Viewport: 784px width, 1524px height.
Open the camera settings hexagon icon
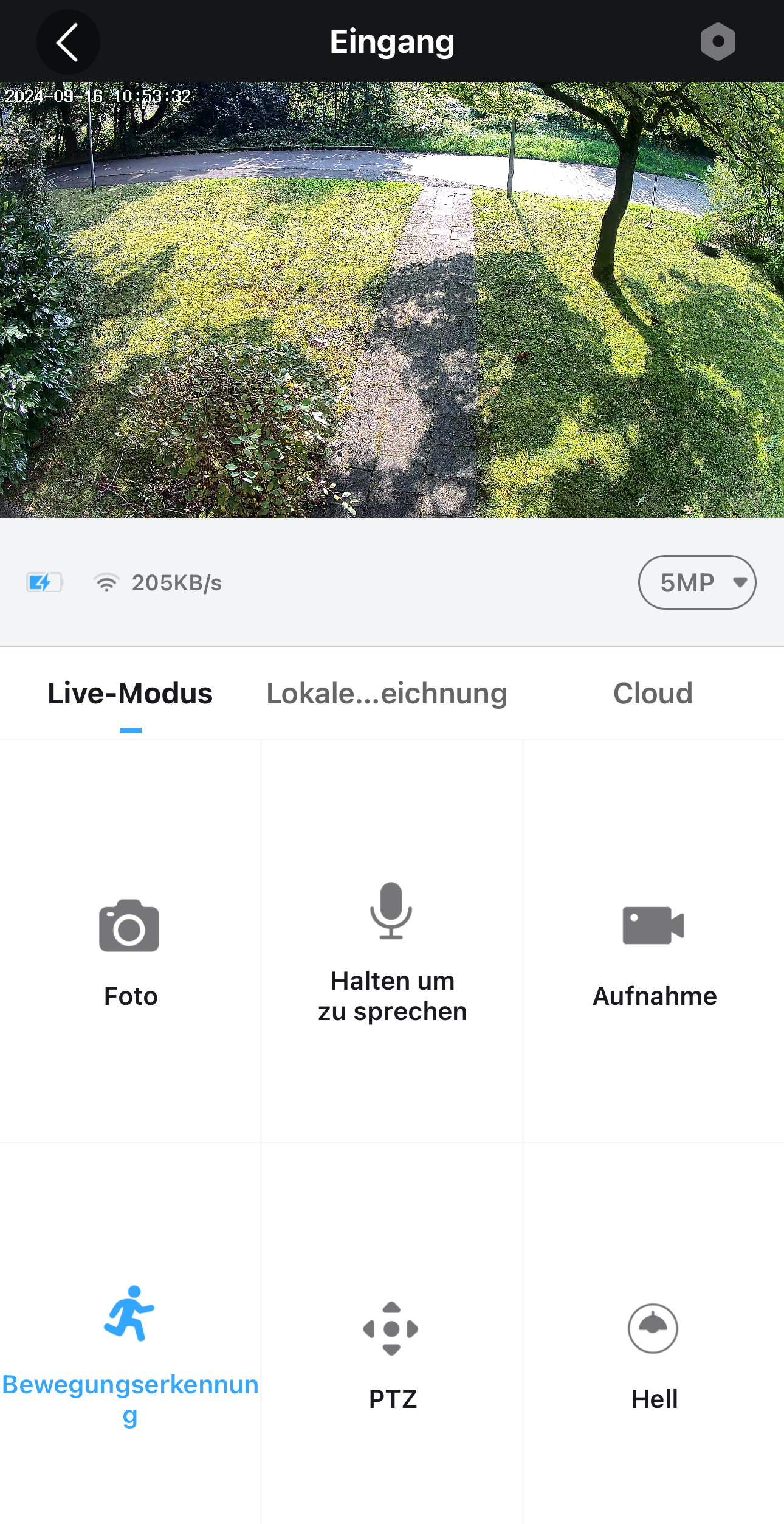click(717, 42)
